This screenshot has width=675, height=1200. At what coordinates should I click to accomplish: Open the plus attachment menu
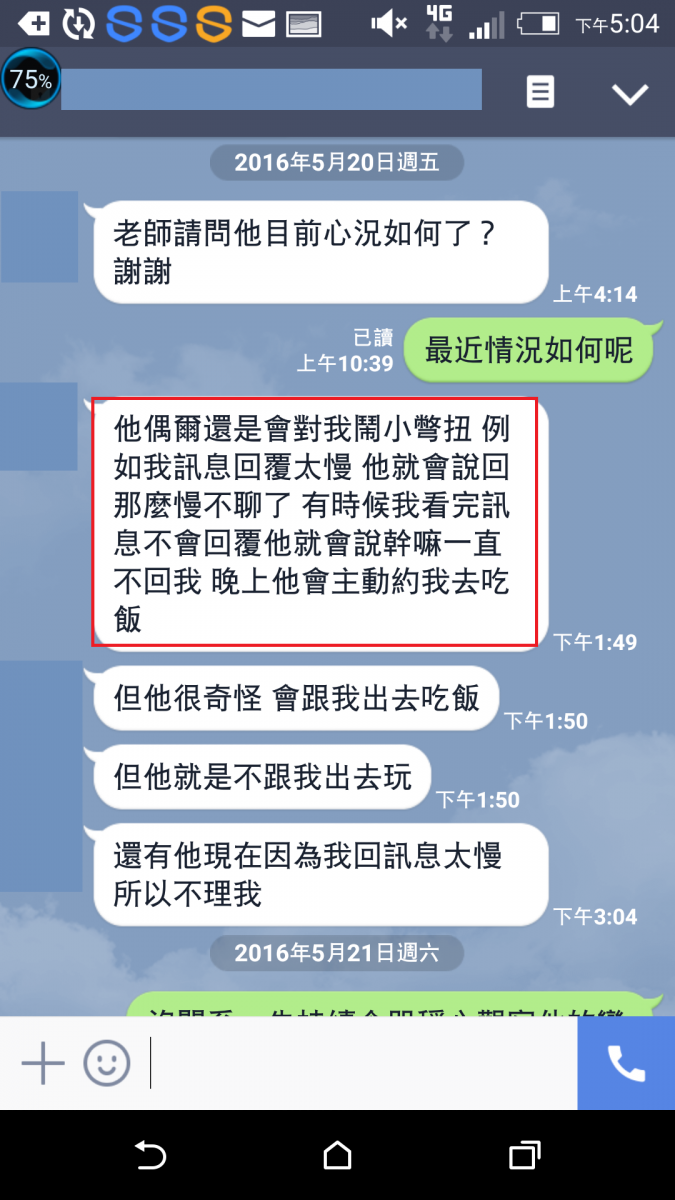[x=43, y=1063]
